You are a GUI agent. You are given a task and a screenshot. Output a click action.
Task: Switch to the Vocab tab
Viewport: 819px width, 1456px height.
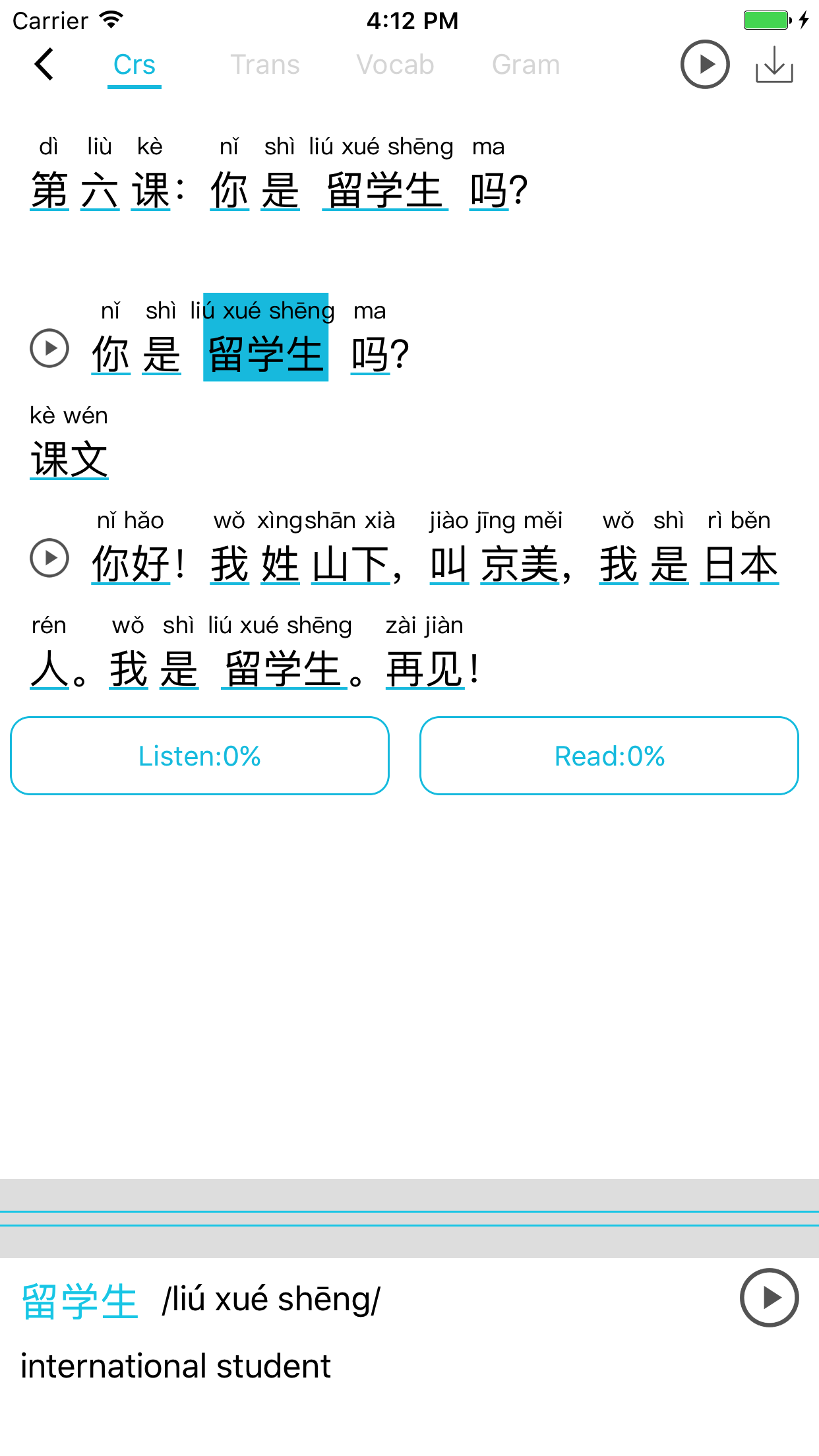pyautogui.click(x=395, y=65)
